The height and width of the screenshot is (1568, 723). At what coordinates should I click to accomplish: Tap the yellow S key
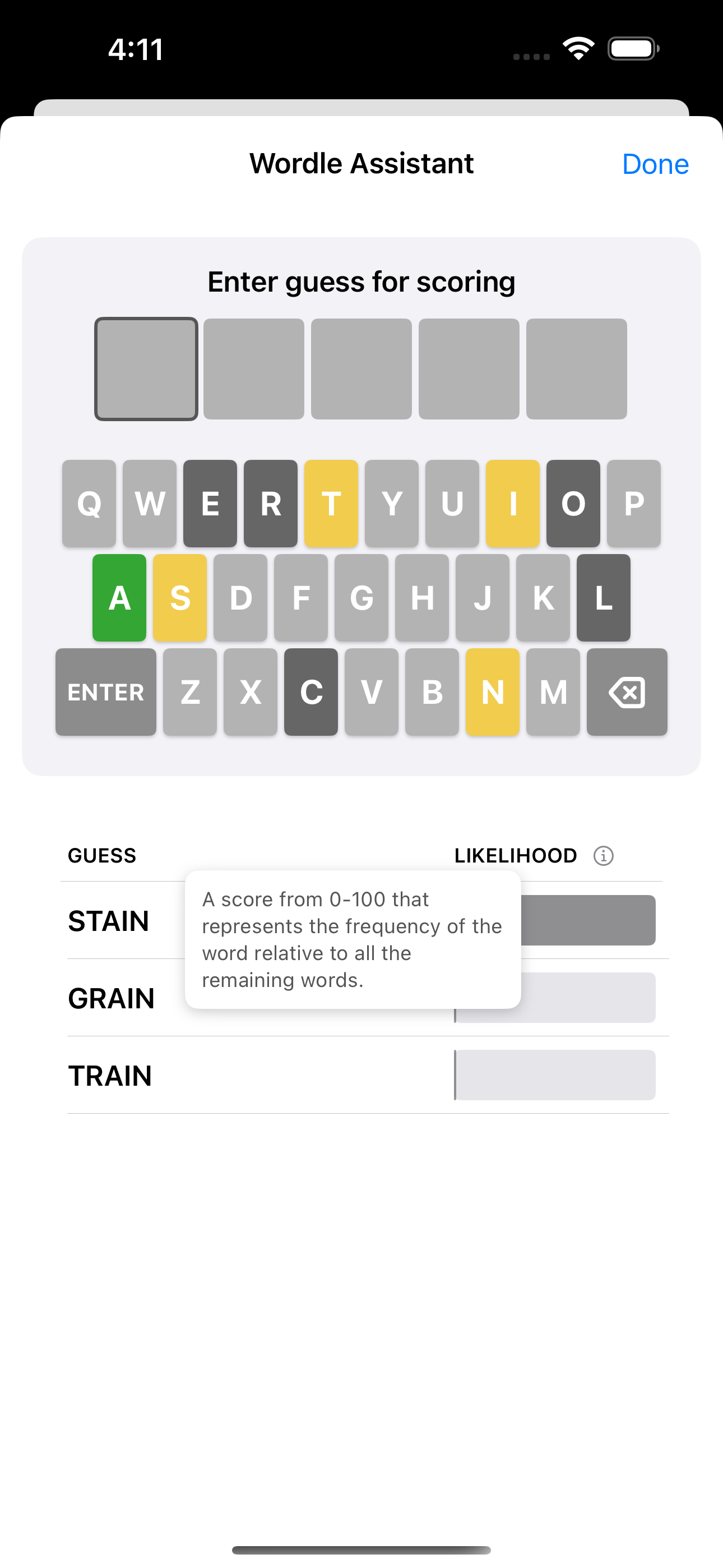(179, 597)
